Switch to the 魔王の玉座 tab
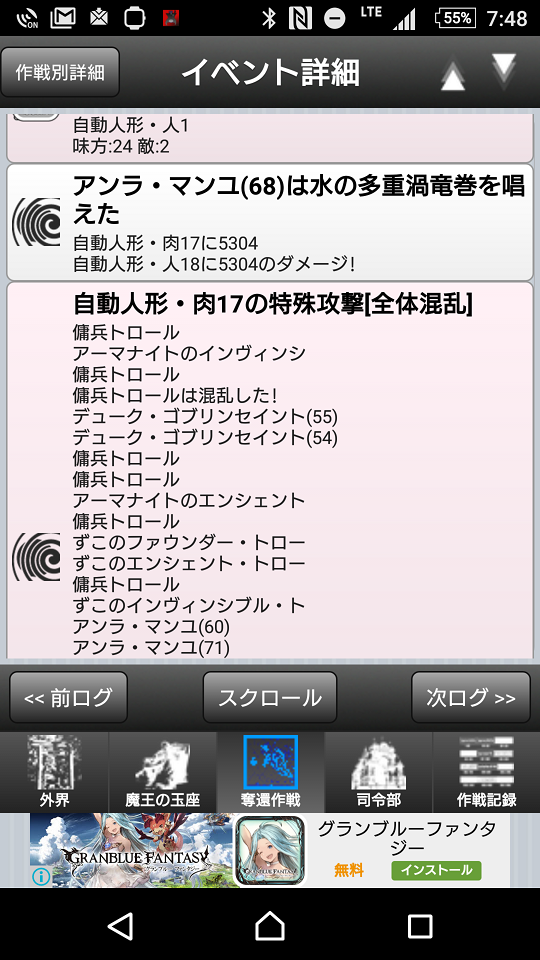 tap(162, 772)
